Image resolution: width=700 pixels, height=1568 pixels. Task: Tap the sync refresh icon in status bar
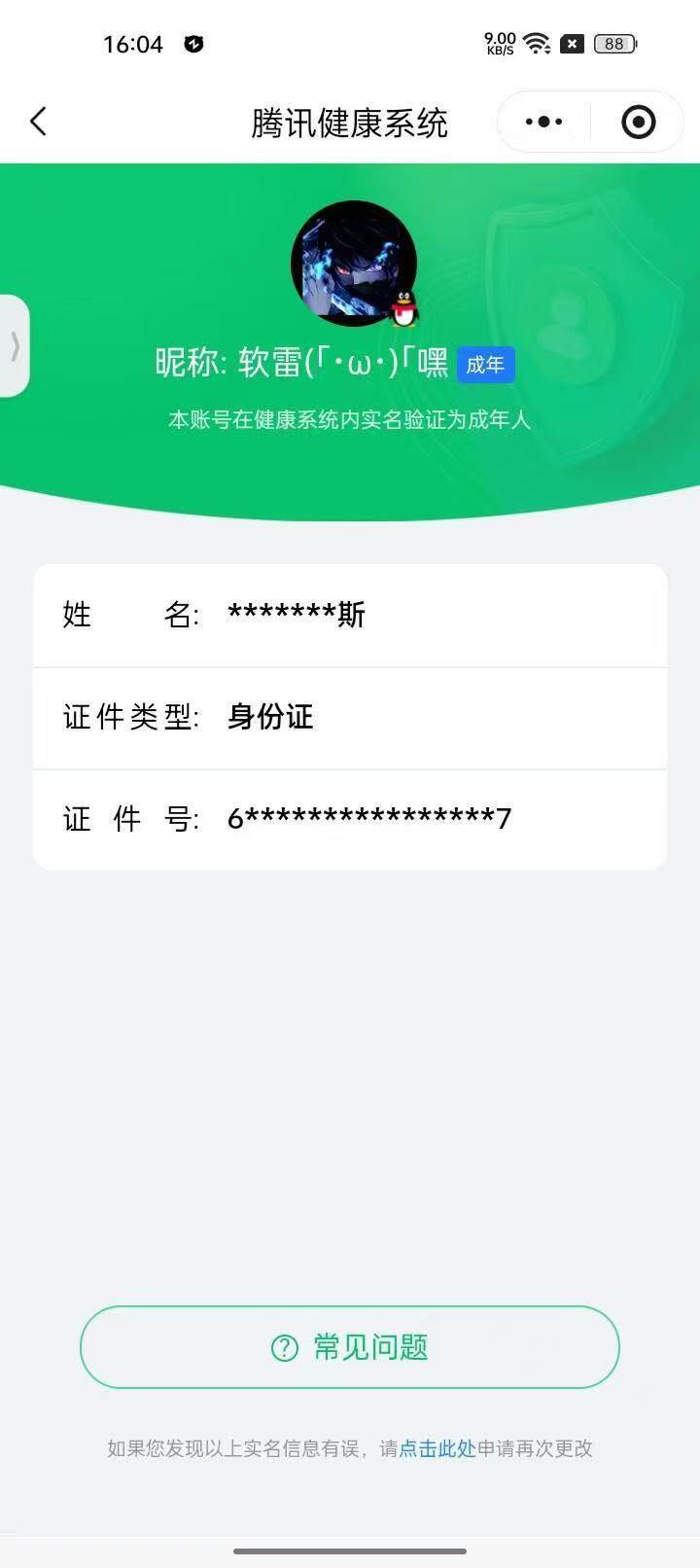tap(193, 44)
